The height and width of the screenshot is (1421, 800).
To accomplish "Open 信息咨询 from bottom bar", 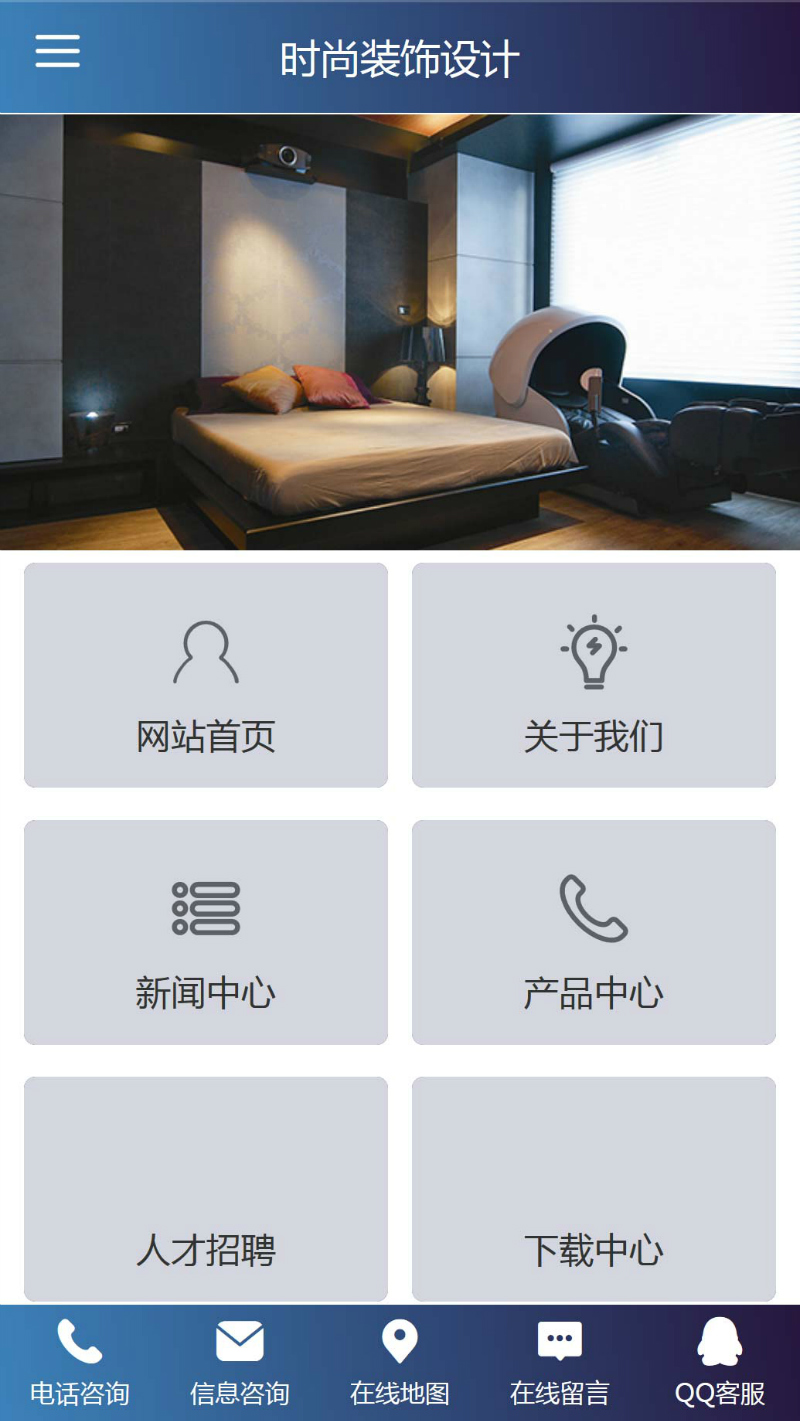I will (240, 1362).
